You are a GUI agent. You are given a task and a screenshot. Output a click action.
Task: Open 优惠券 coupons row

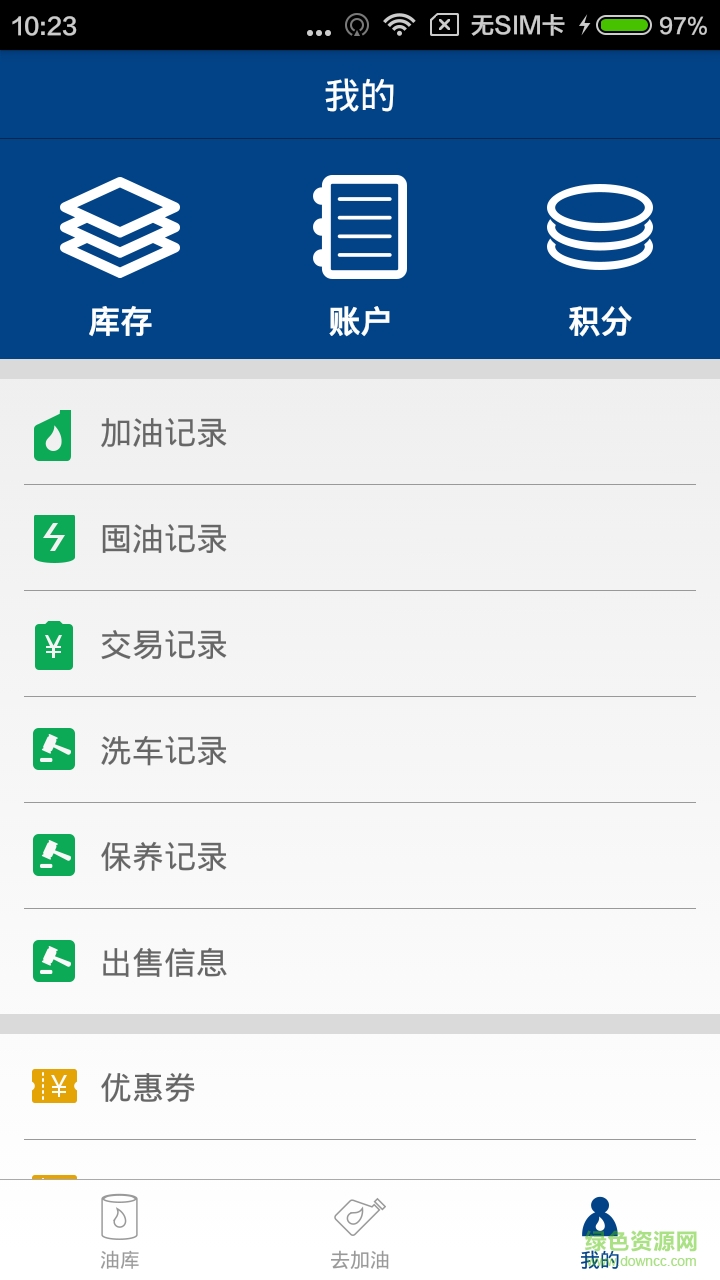click(360, 1087)
